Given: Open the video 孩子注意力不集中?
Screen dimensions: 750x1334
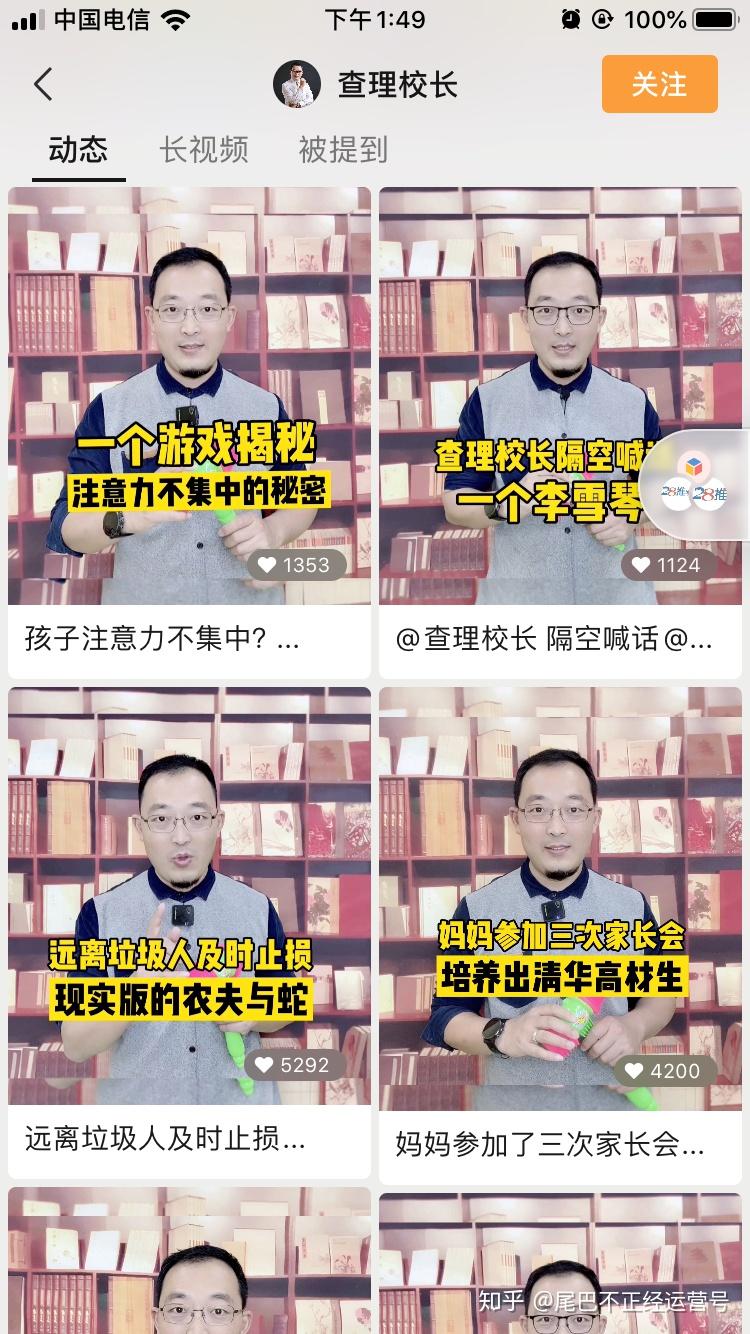Looking at the screenshot, I should pos(189,432).
